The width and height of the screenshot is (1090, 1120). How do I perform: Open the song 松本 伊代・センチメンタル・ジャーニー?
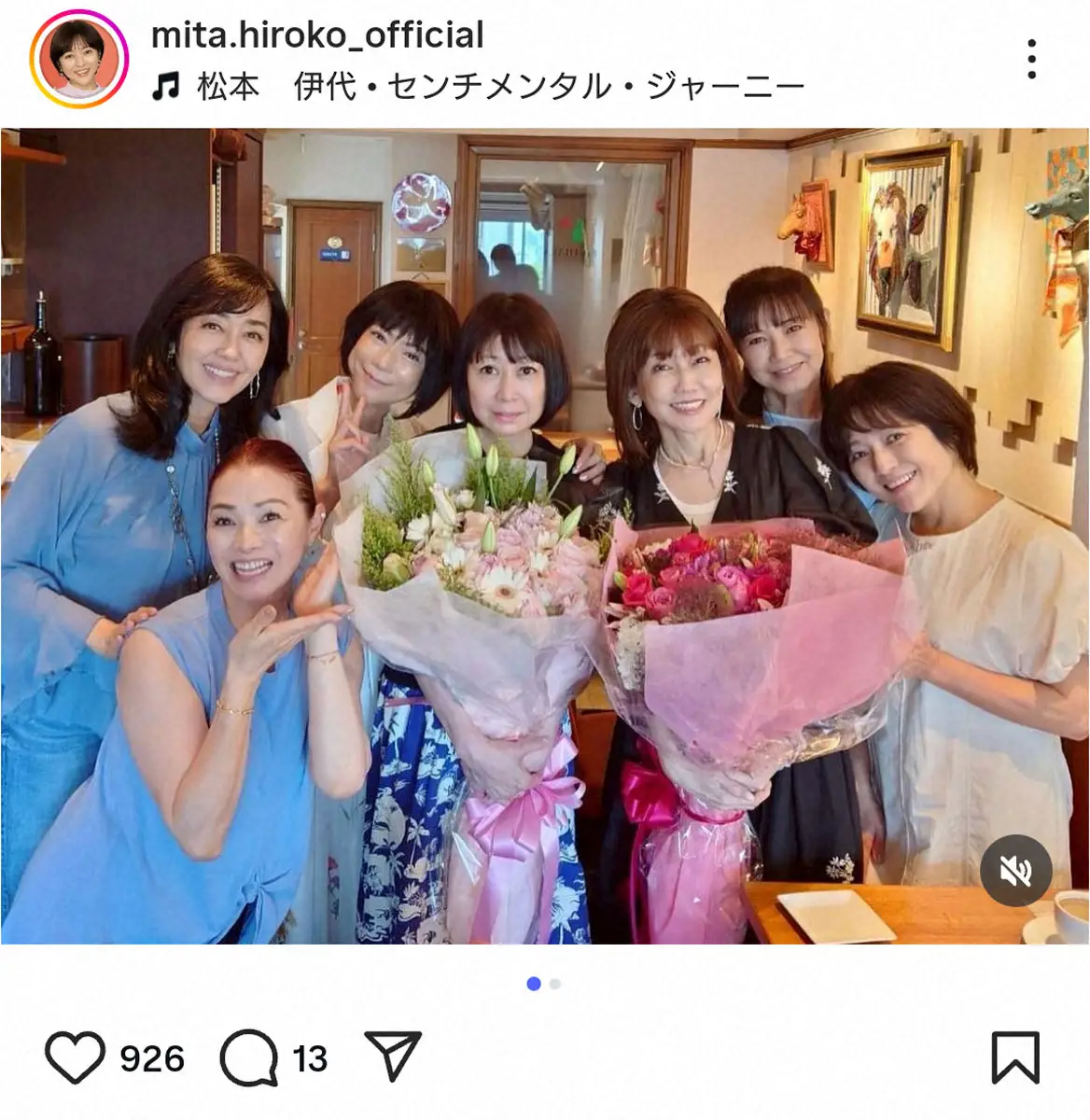pyautogui.click(x=499, y=87)
